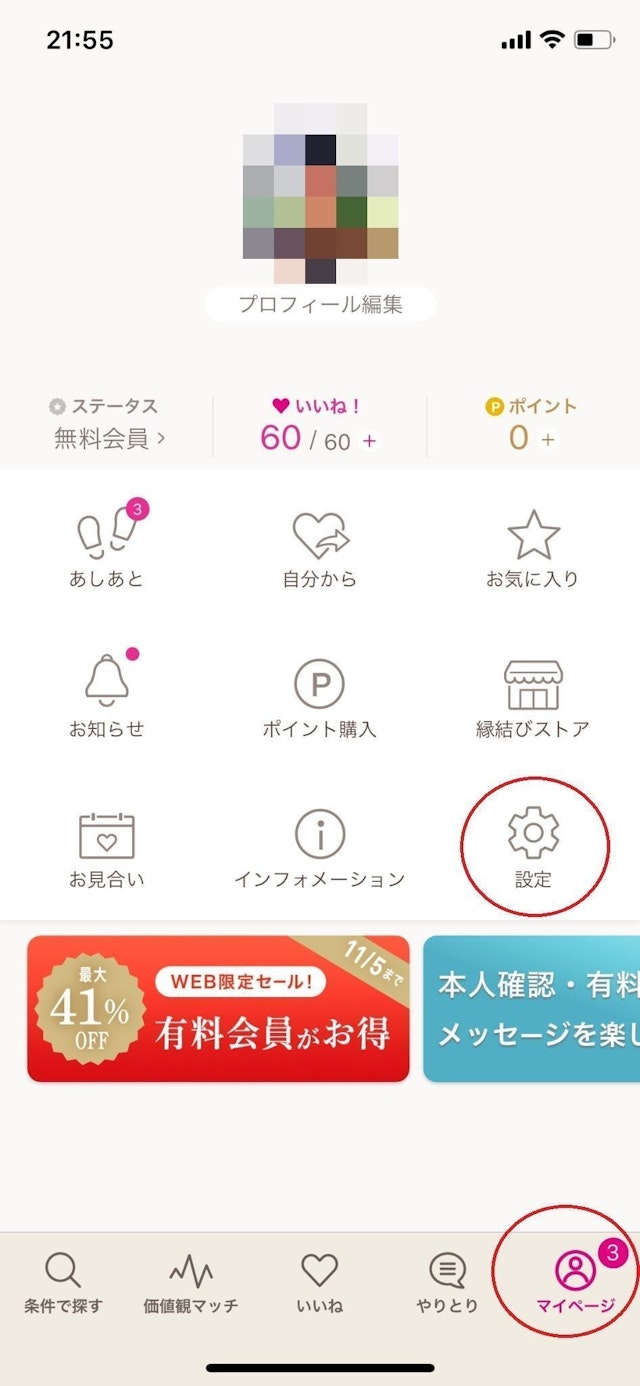640x1386 pixels.
Task: View the 自分から list
Action: coord(320,548)
